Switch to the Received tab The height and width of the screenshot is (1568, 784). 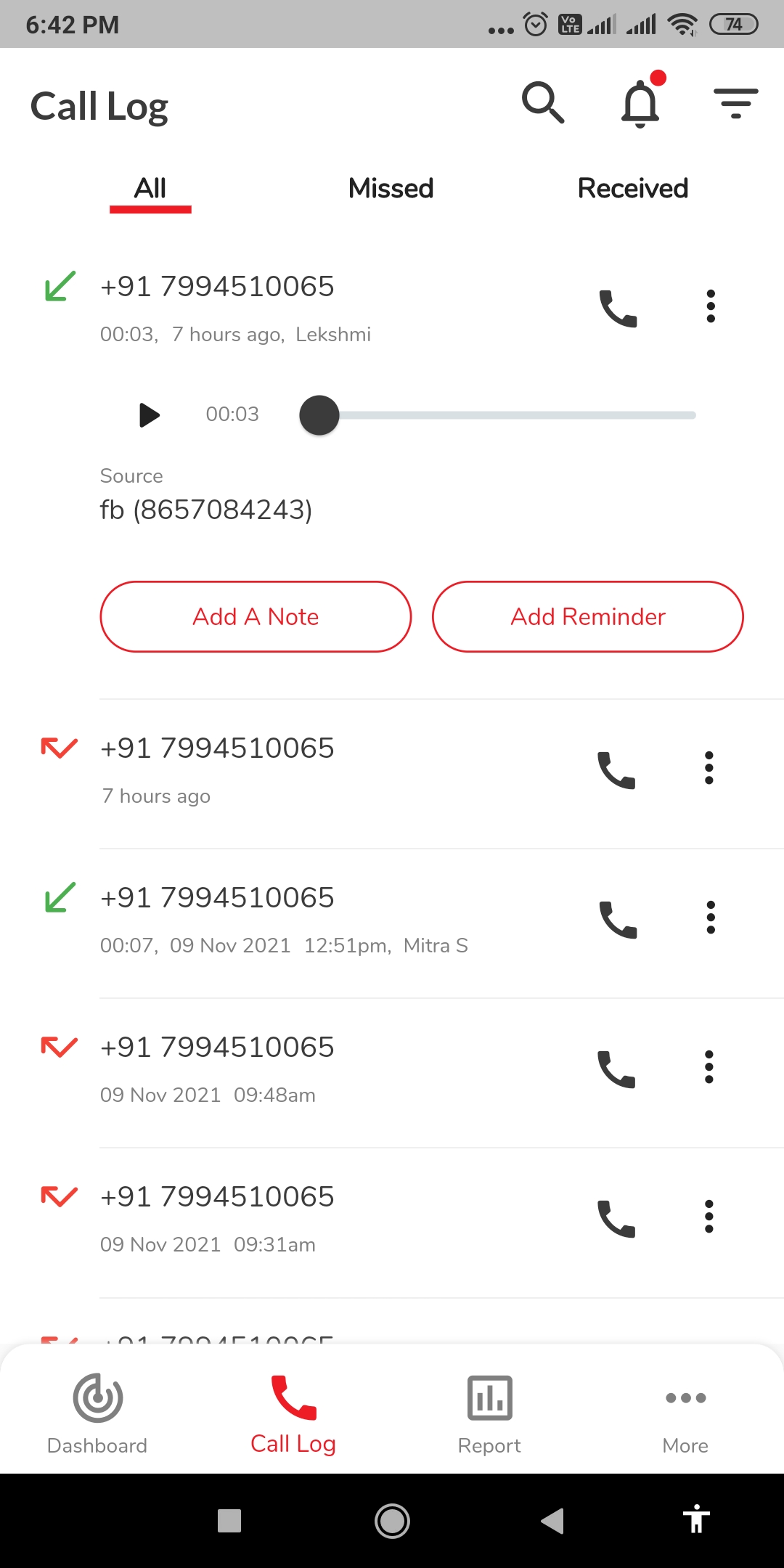pos(632,189)
